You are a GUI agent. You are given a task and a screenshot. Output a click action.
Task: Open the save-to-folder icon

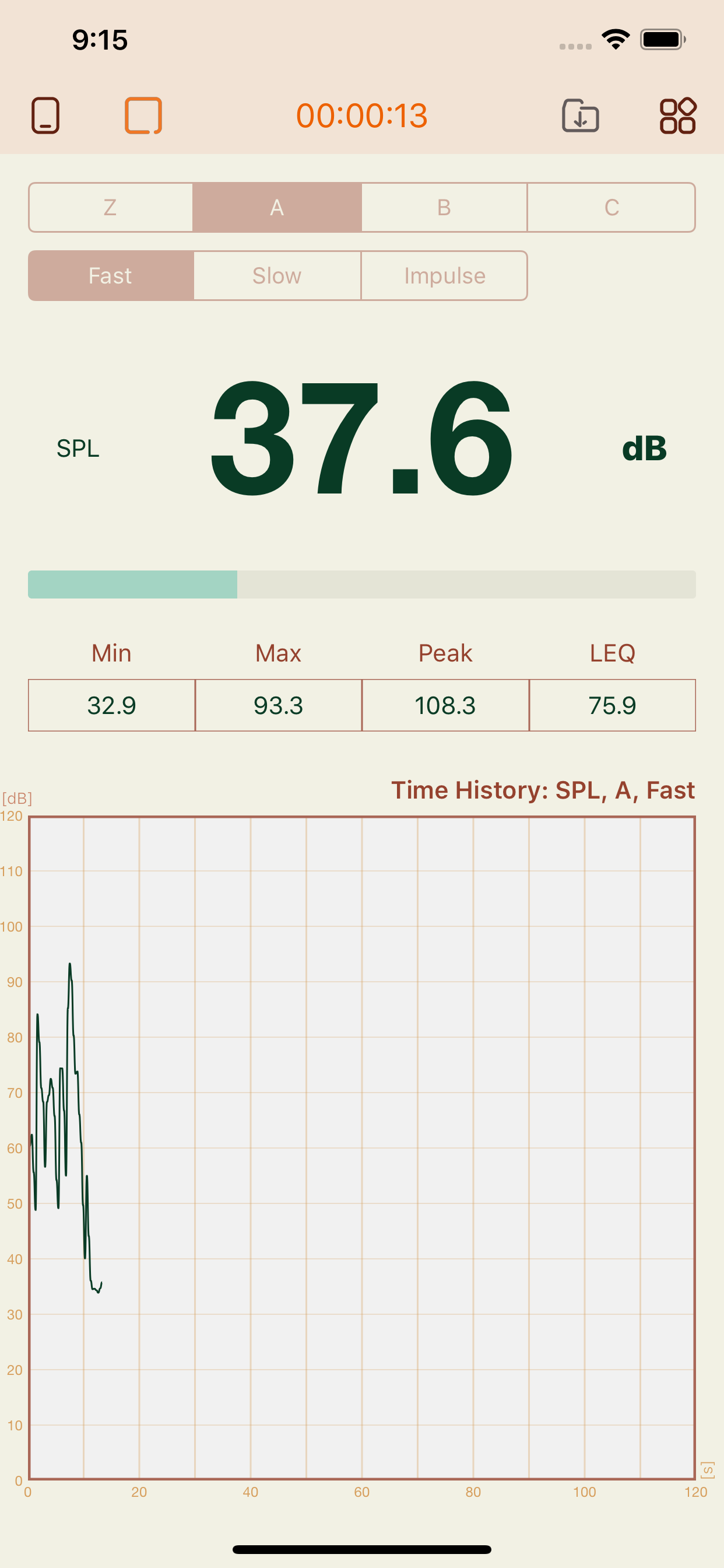(581, 115)
